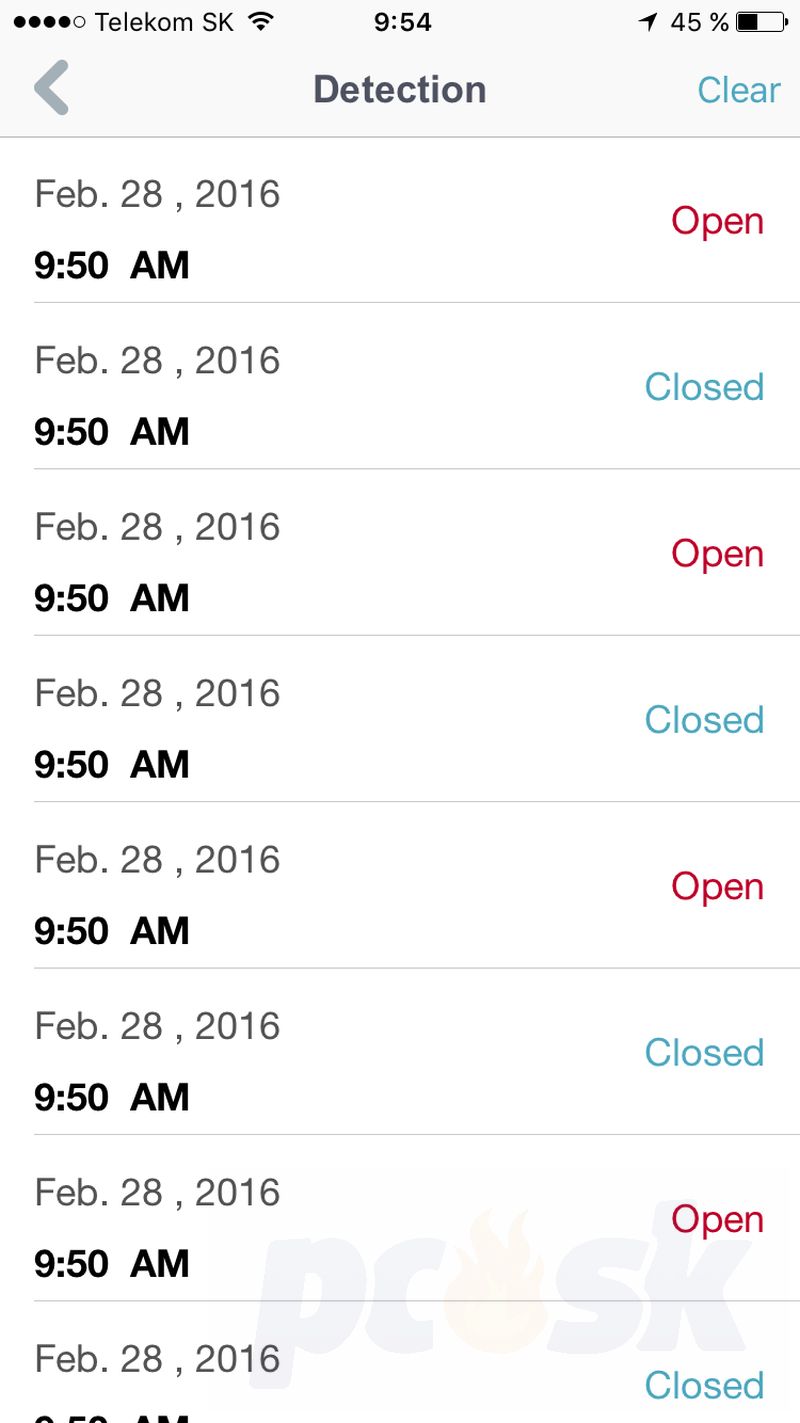800x1423 pixels.
Task: Clear the detection history
Action: point(738,90)
